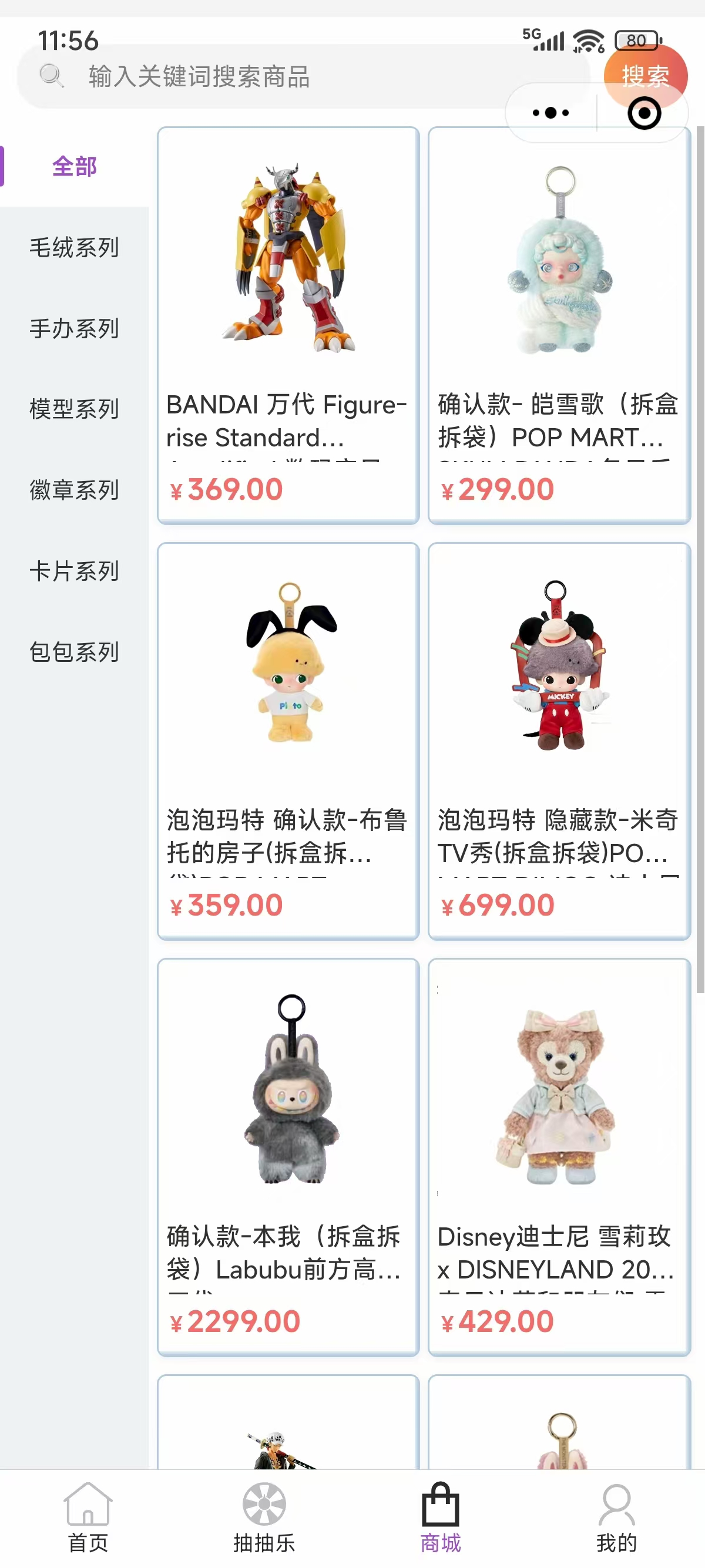Screen dimensions: 705x1568
Task: Open the mini program three-dot menu
Action: [x=550, y=113]
